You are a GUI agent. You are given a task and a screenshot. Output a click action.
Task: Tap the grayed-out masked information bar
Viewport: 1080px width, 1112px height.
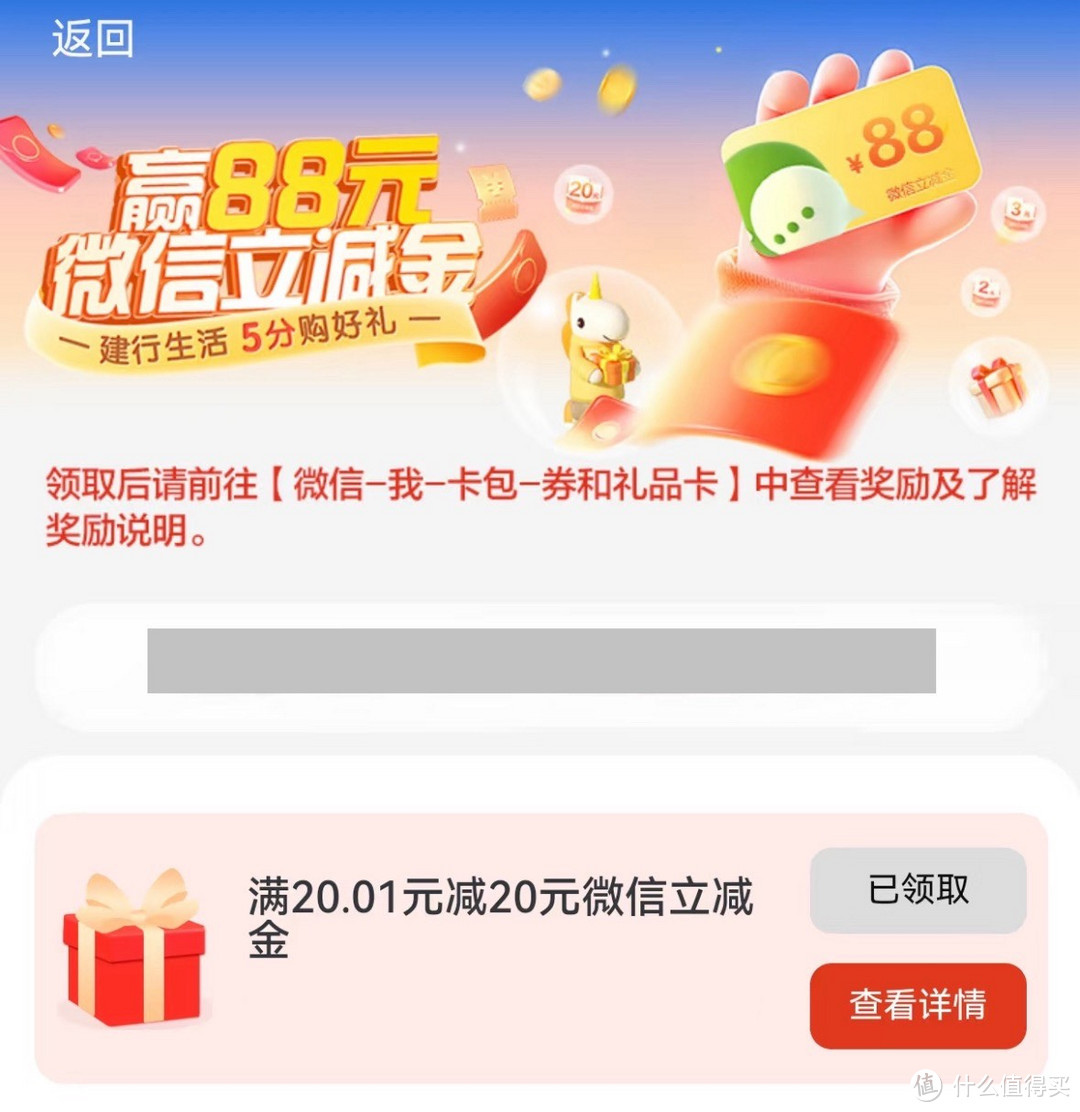pos(540,660)
